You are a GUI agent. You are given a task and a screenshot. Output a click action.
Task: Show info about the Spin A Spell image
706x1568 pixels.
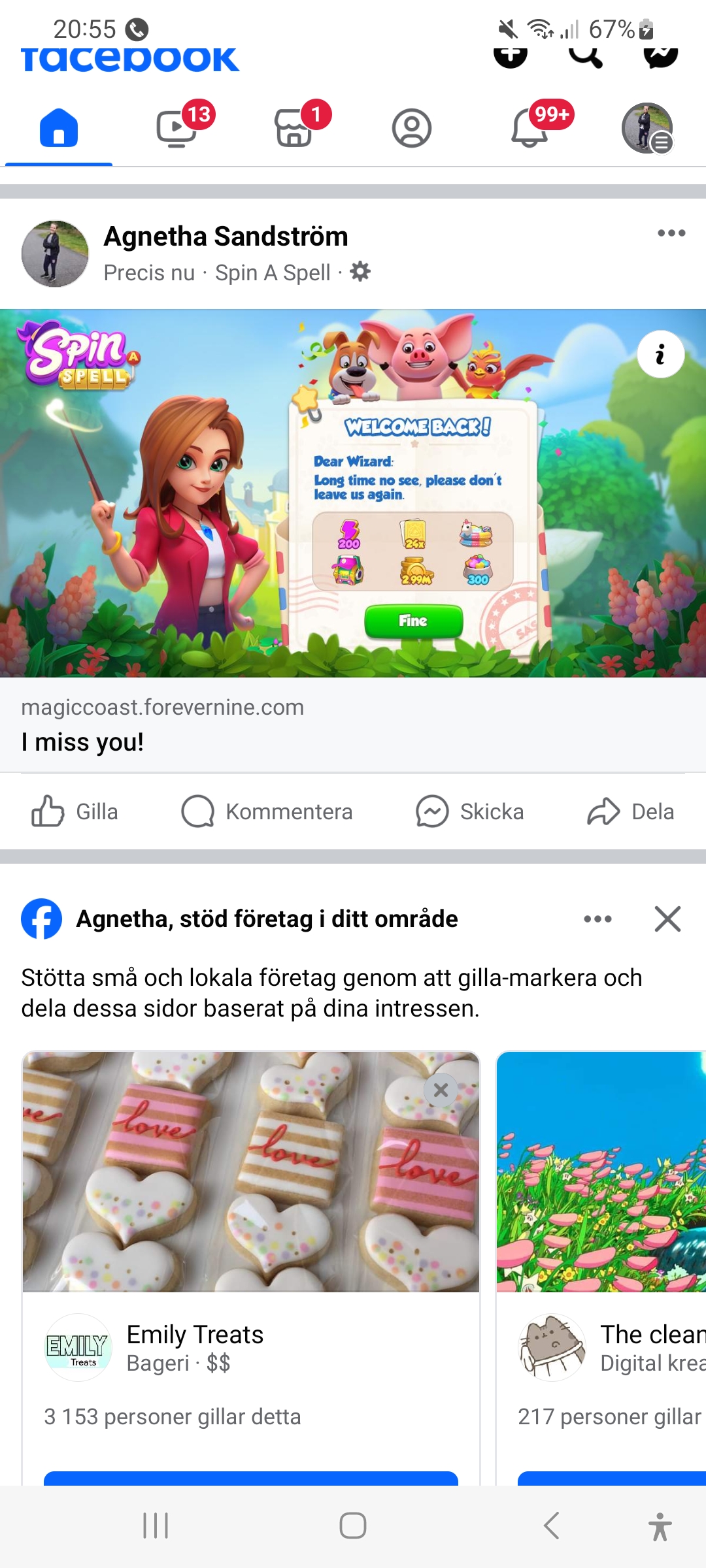[660, 355]
